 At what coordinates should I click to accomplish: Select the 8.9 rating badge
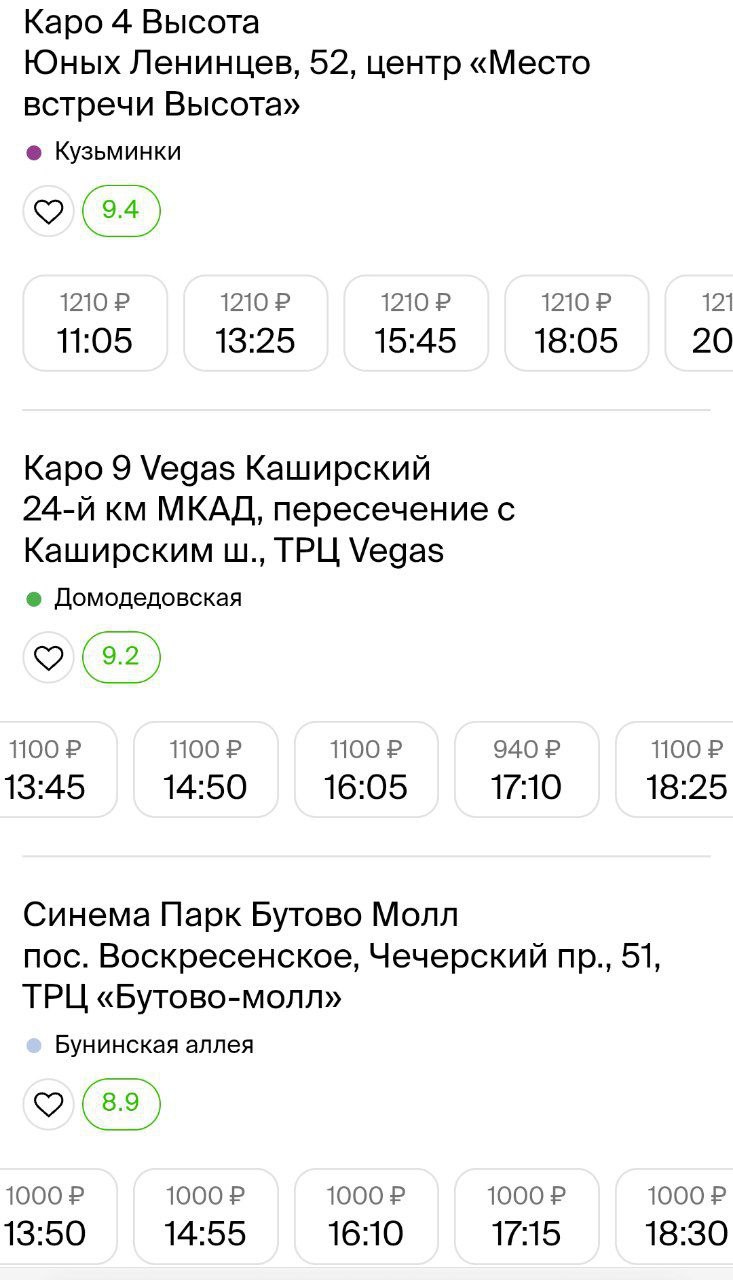[121, 1104]
